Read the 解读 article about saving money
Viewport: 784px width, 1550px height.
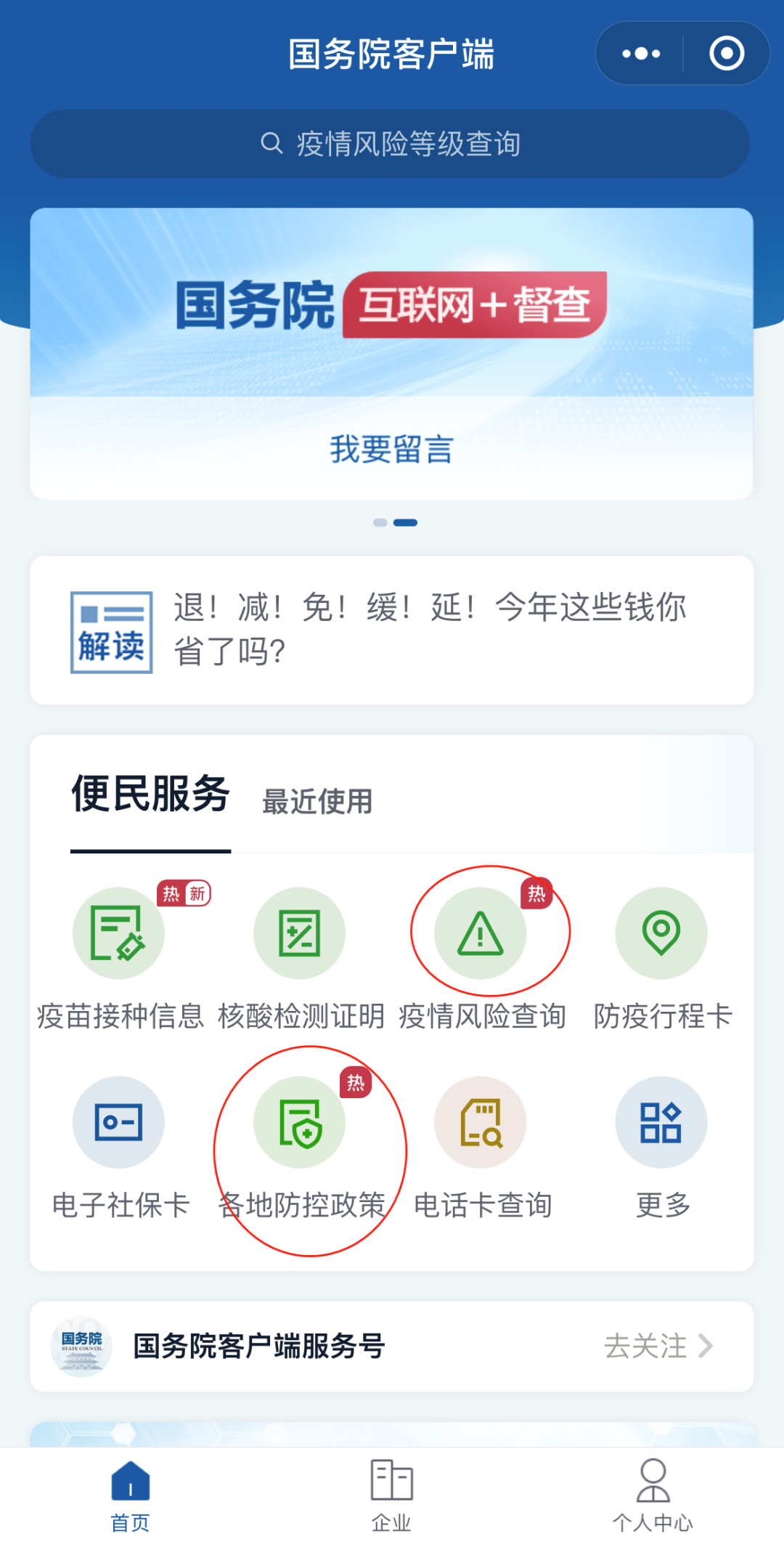391,630
